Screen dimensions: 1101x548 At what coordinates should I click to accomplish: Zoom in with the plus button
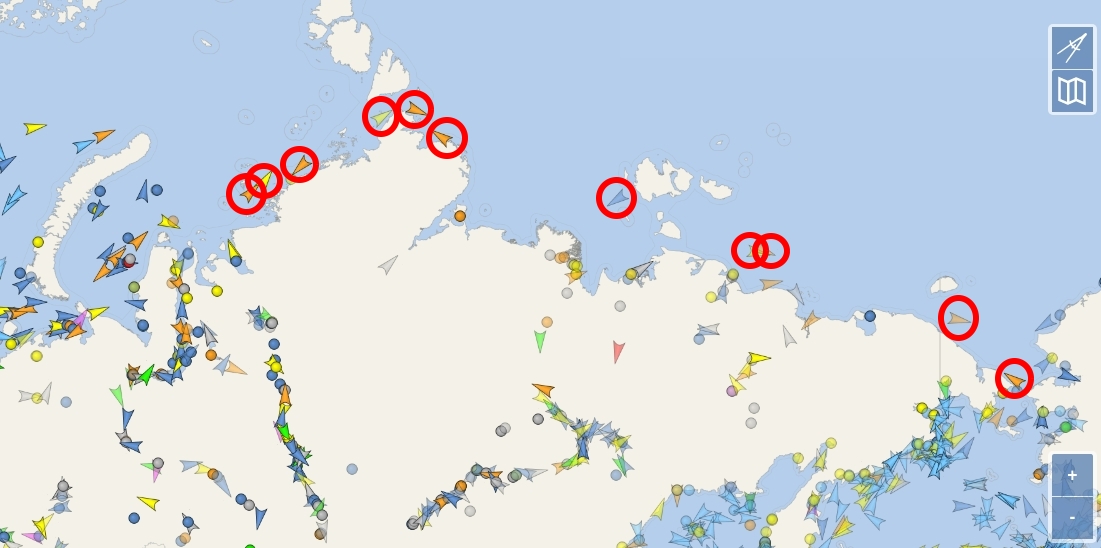[1072, 475]
